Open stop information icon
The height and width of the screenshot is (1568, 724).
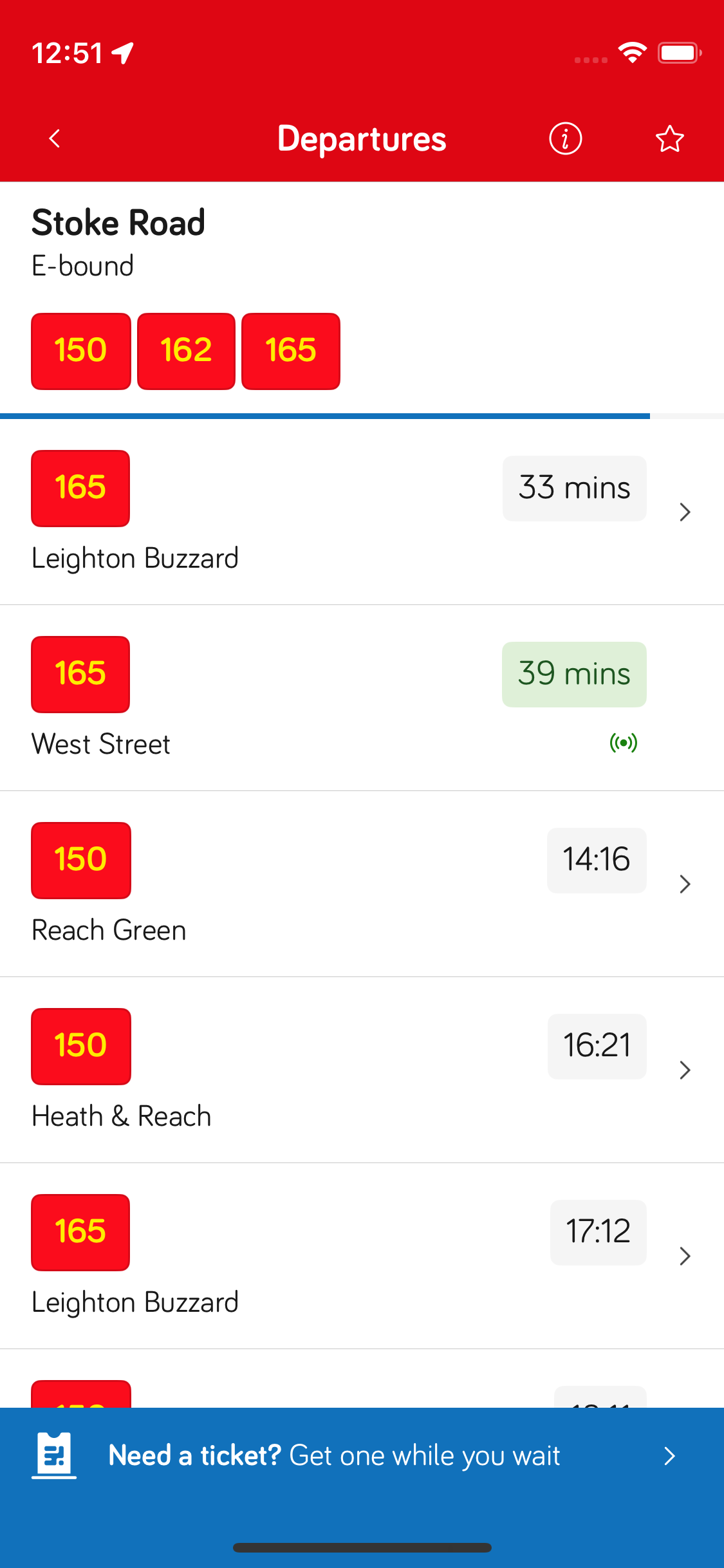point(565,138)
